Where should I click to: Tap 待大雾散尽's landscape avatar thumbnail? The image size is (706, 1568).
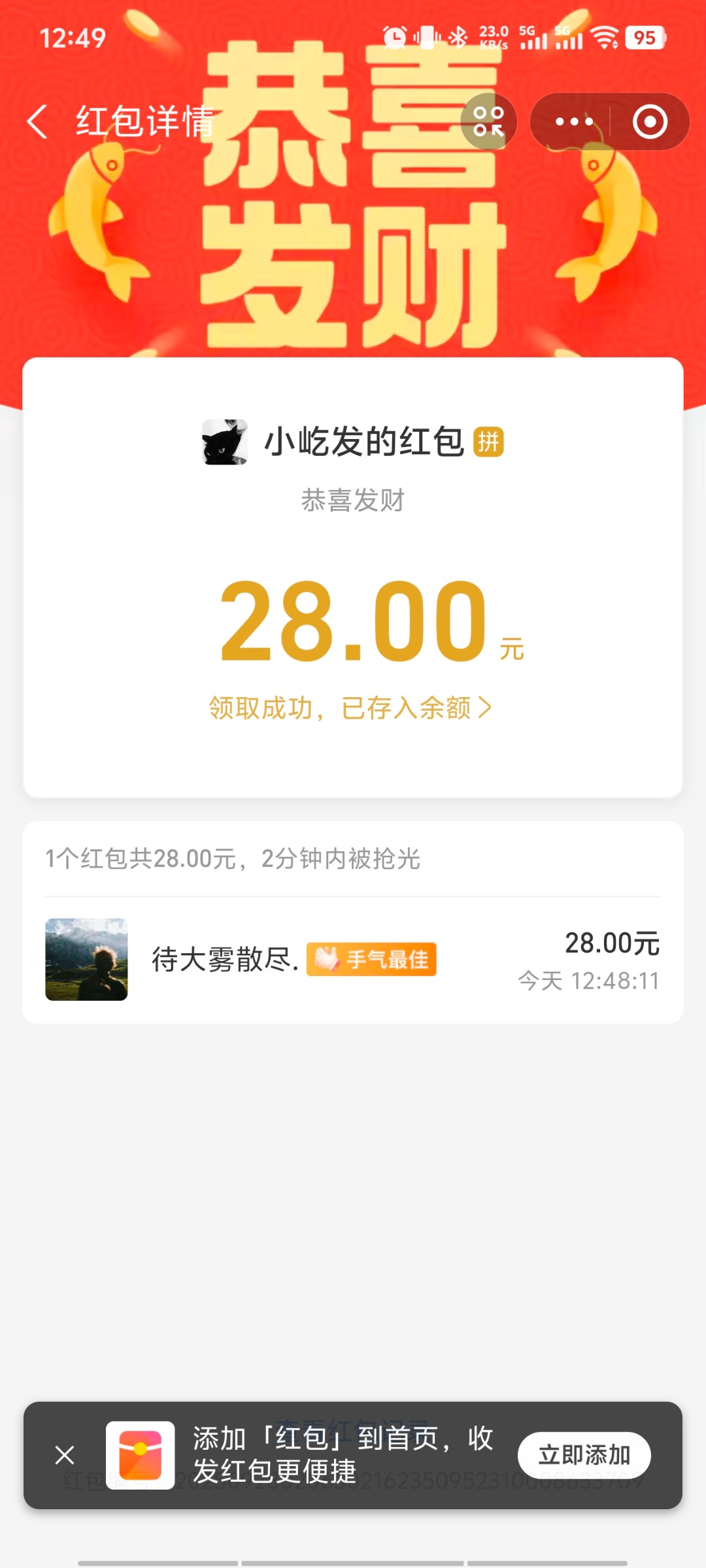pos(86,959)
